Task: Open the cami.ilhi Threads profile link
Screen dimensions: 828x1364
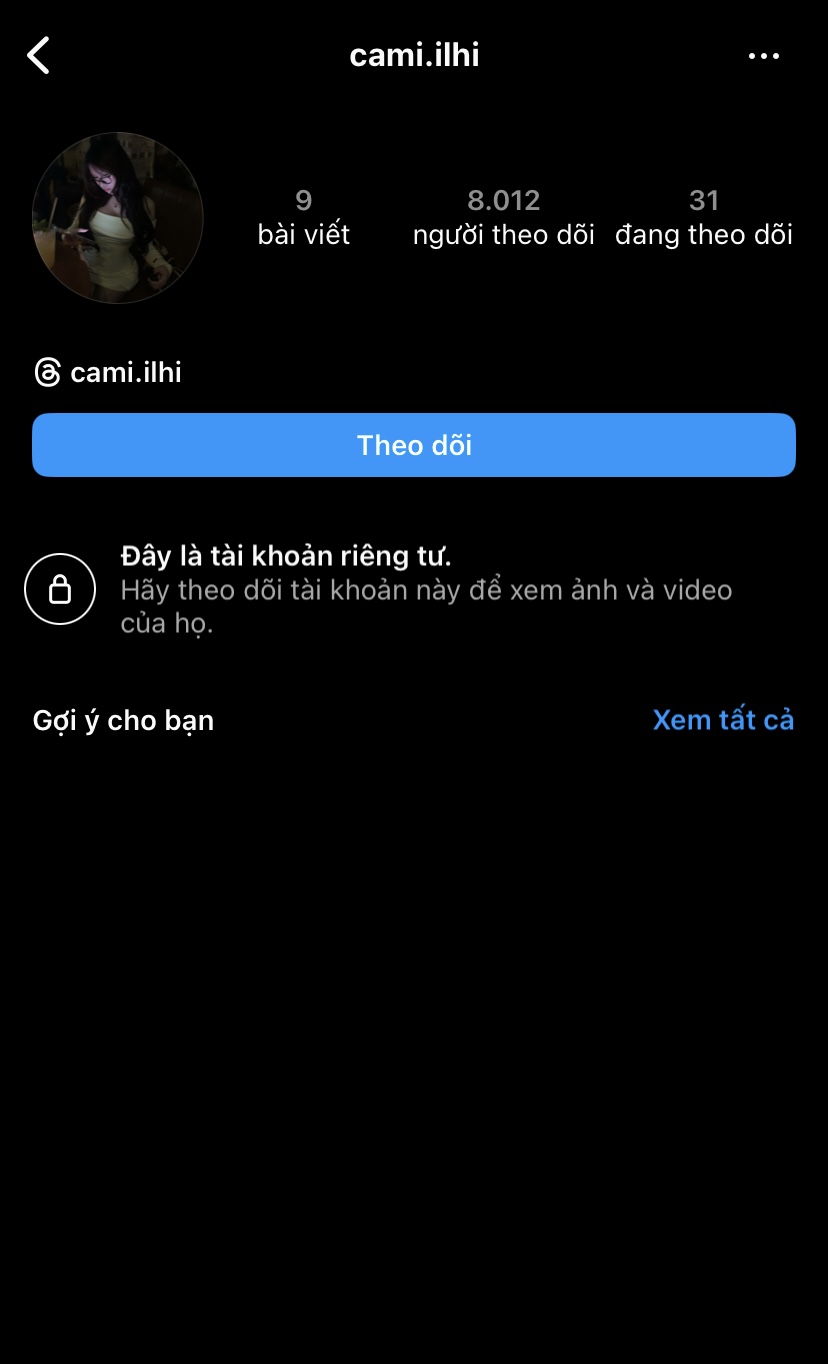Action: [108, 373]
